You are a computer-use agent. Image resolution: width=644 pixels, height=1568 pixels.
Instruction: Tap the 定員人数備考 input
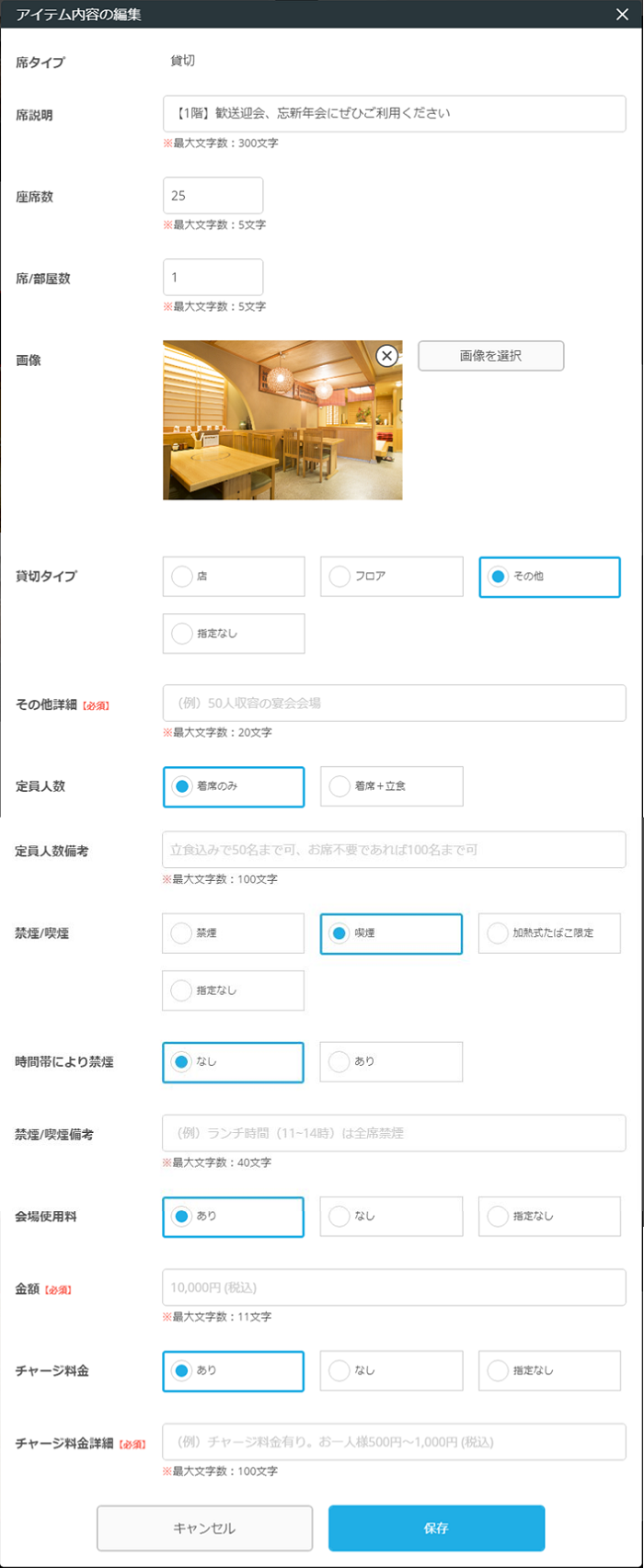coord(394,850)
